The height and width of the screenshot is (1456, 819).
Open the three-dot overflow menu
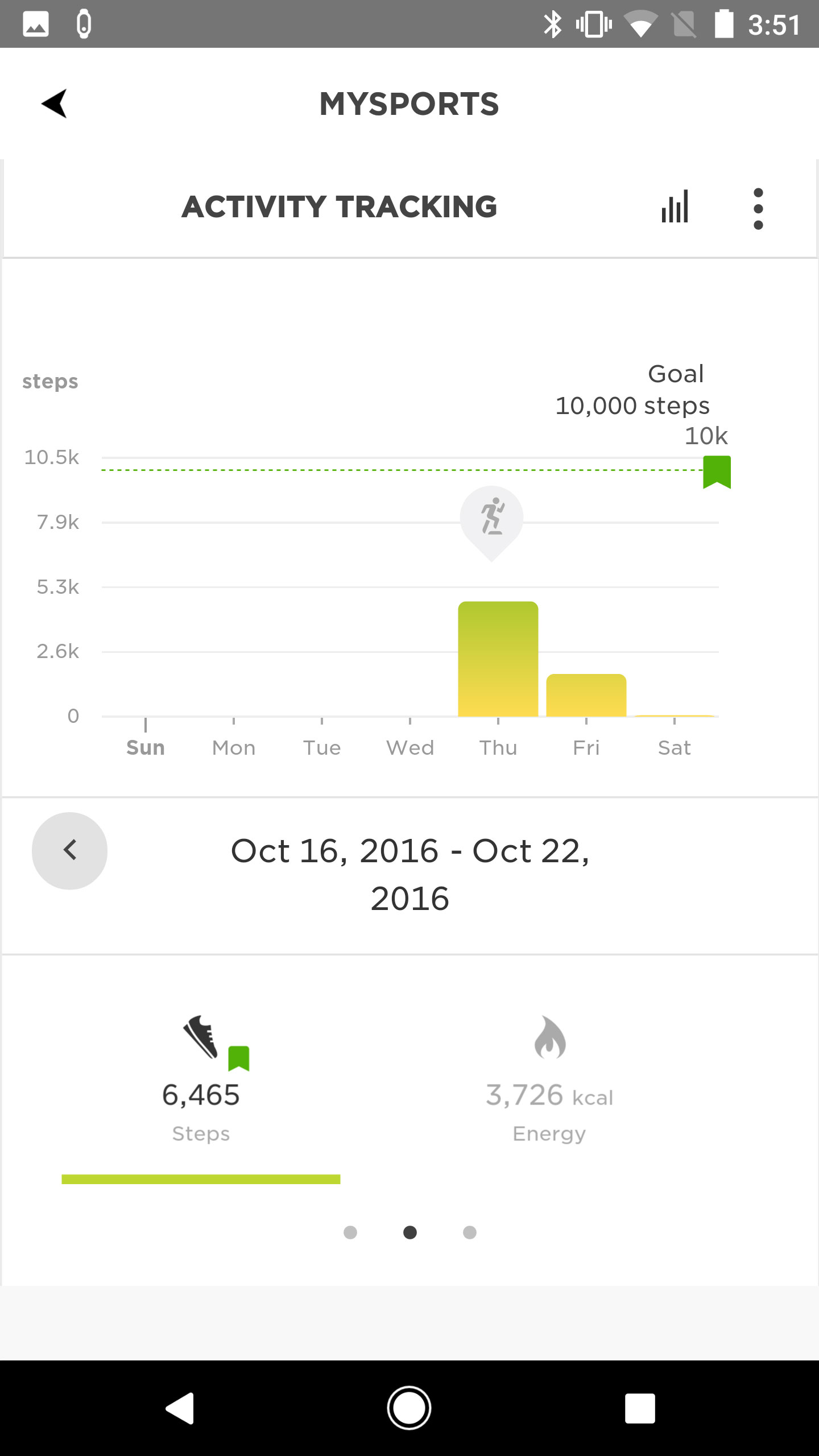(758, 209)
